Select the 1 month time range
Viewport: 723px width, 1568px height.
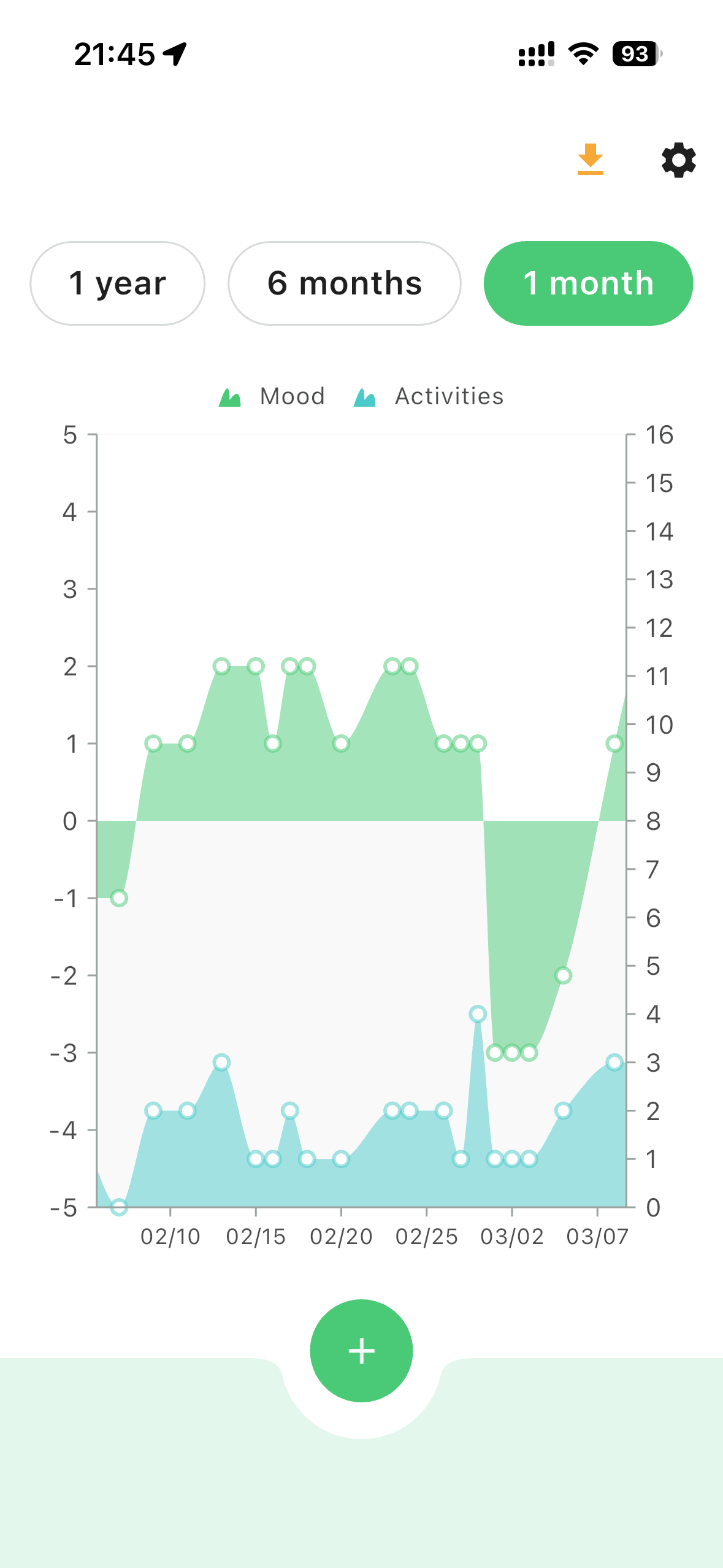[x=587, y=283]
